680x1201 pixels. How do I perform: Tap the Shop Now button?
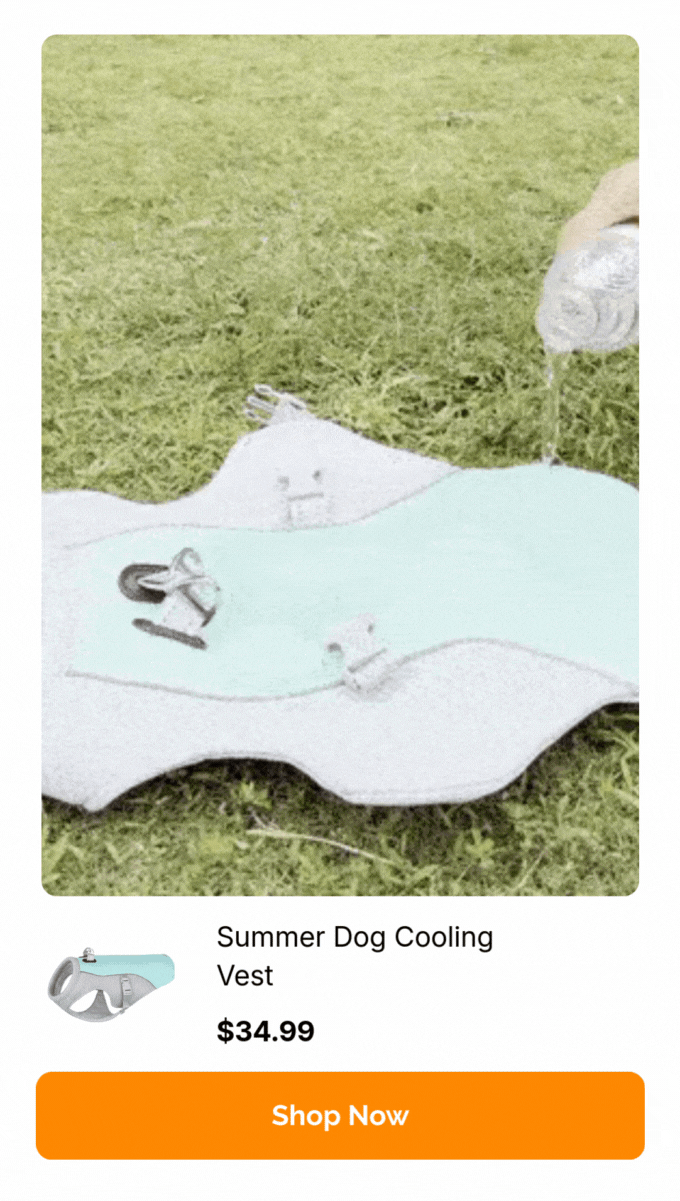pyautogui.click(x=340, y=1115)
